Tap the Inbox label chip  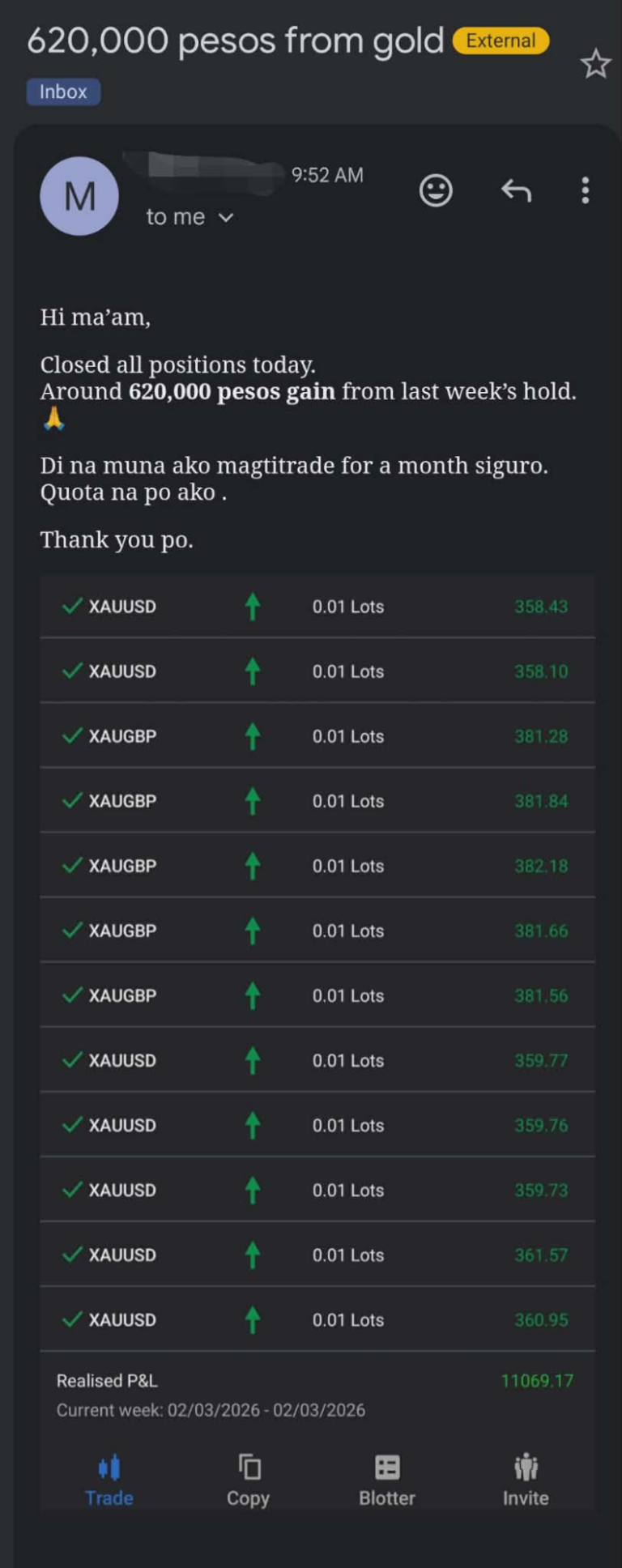click(63, 92)
